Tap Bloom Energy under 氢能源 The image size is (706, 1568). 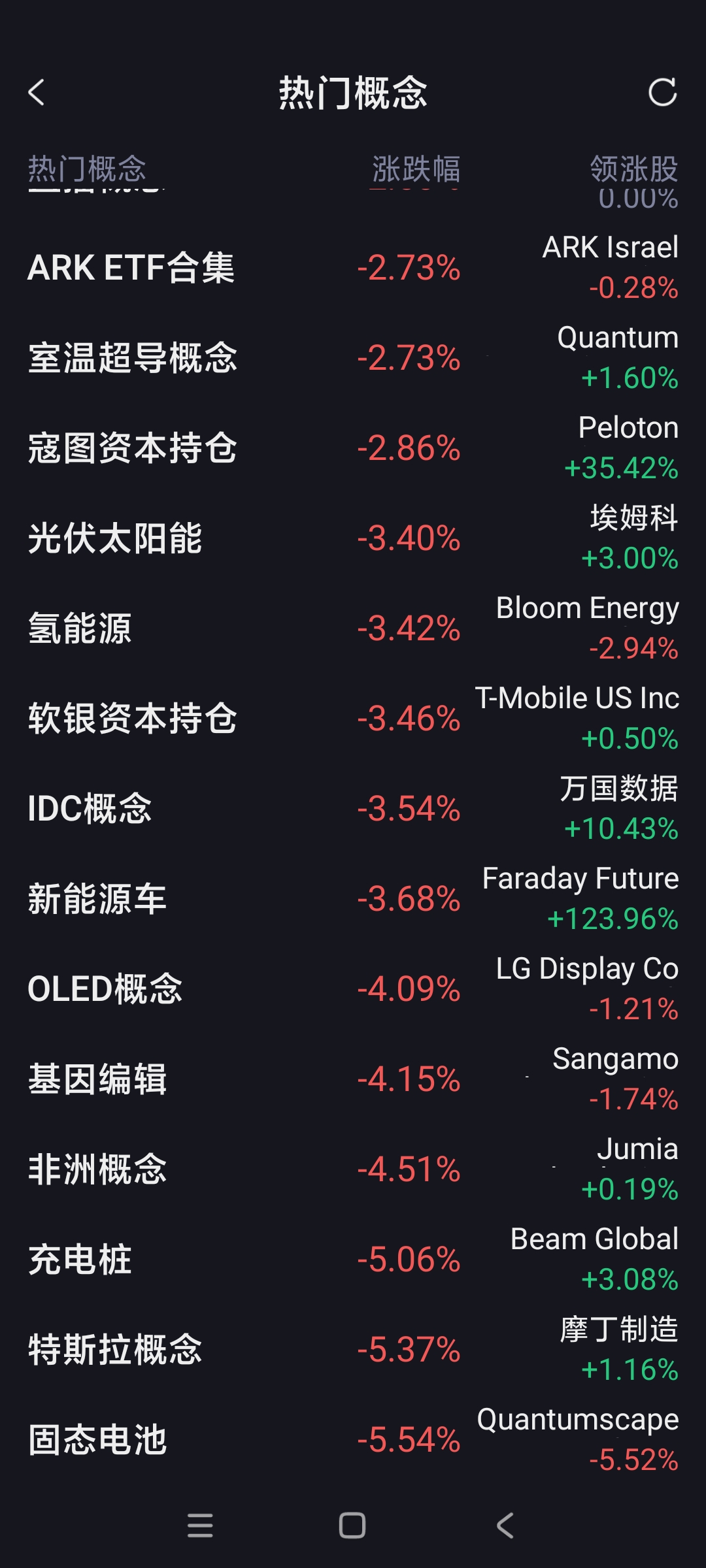pos(586,627)
